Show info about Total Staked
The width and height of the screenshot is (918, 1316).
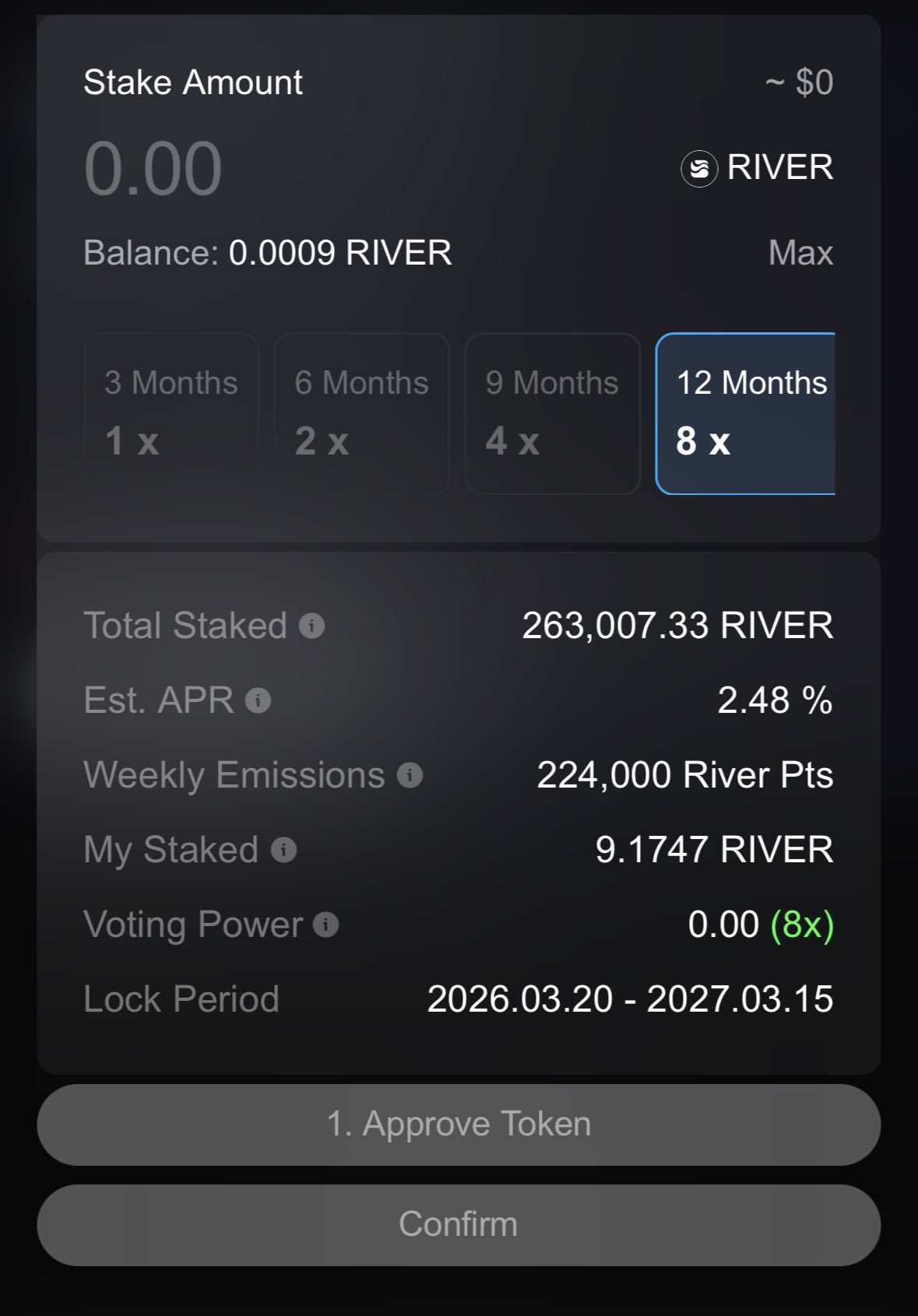pyautogui.click(x=312, y=626)
